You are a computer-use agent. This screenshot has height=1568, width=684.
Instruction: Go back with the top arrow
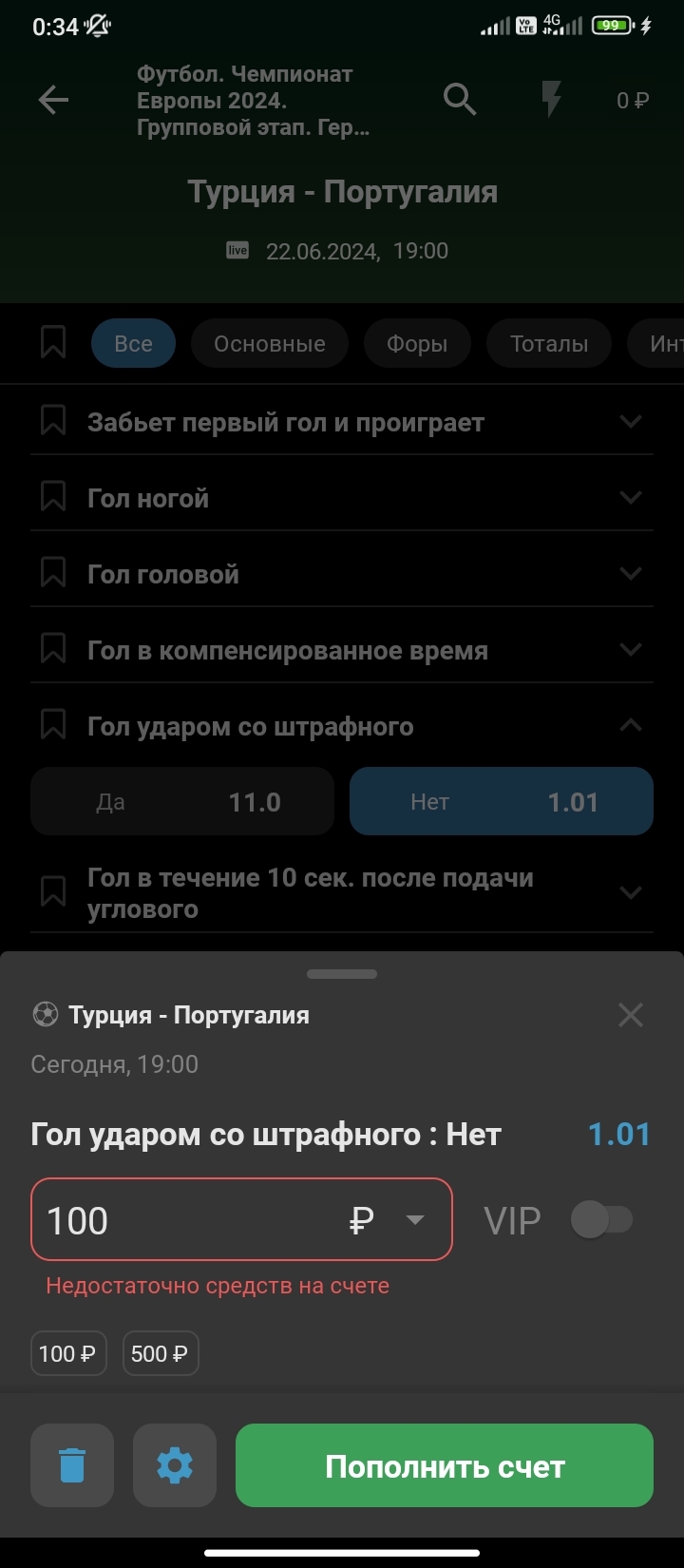(x=53, y=100)
